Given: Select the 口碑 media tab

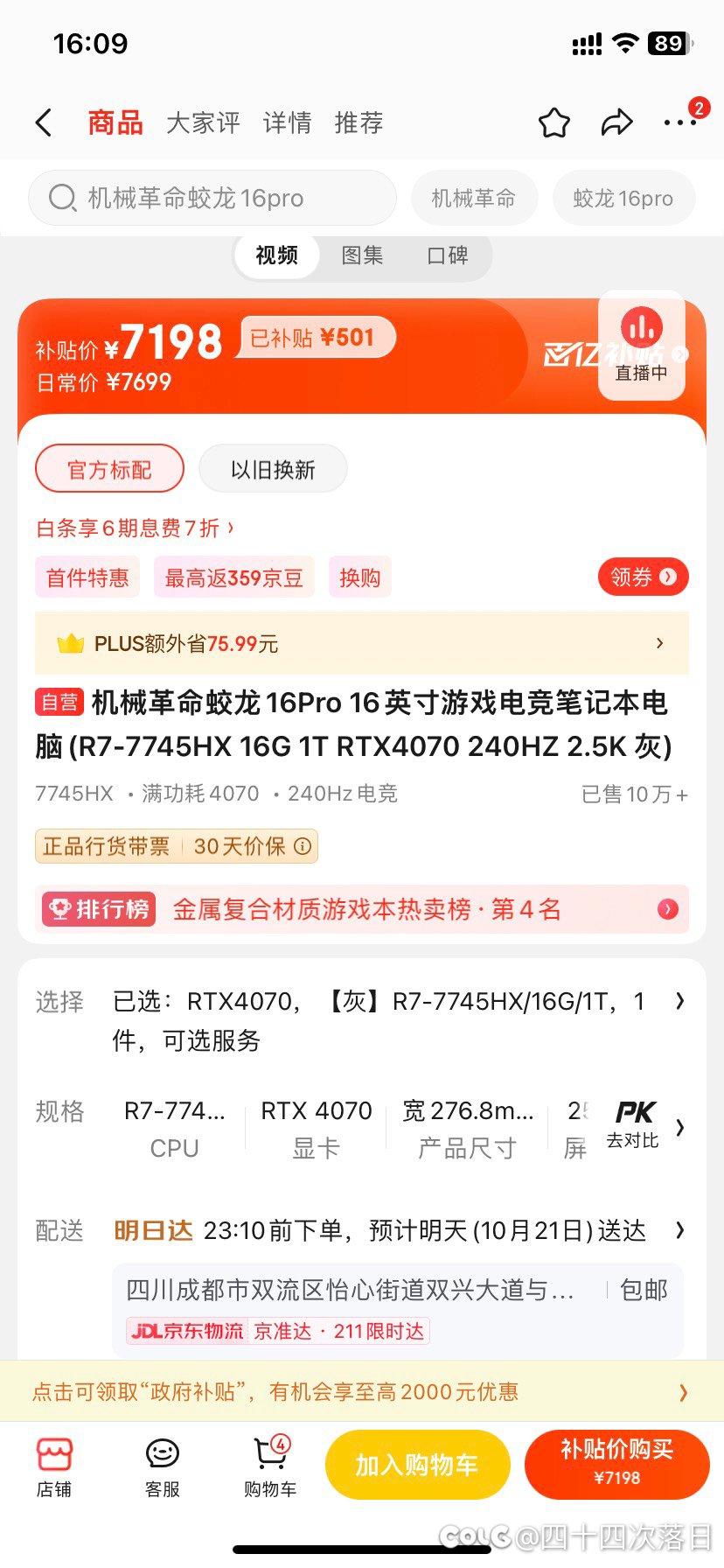Looking at the screenshot, I should (x=448, y=255).
